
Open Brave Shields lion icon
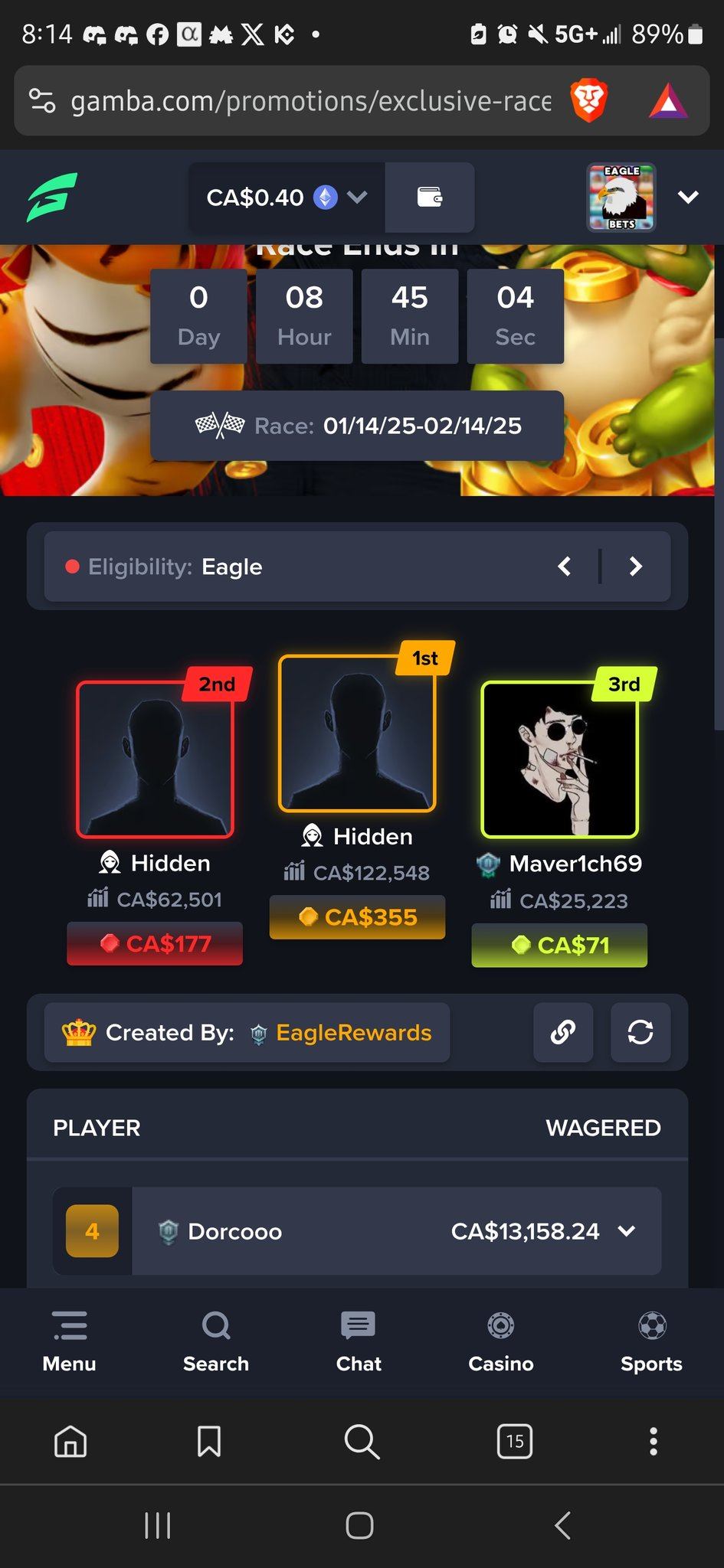[x=589, y=101]
